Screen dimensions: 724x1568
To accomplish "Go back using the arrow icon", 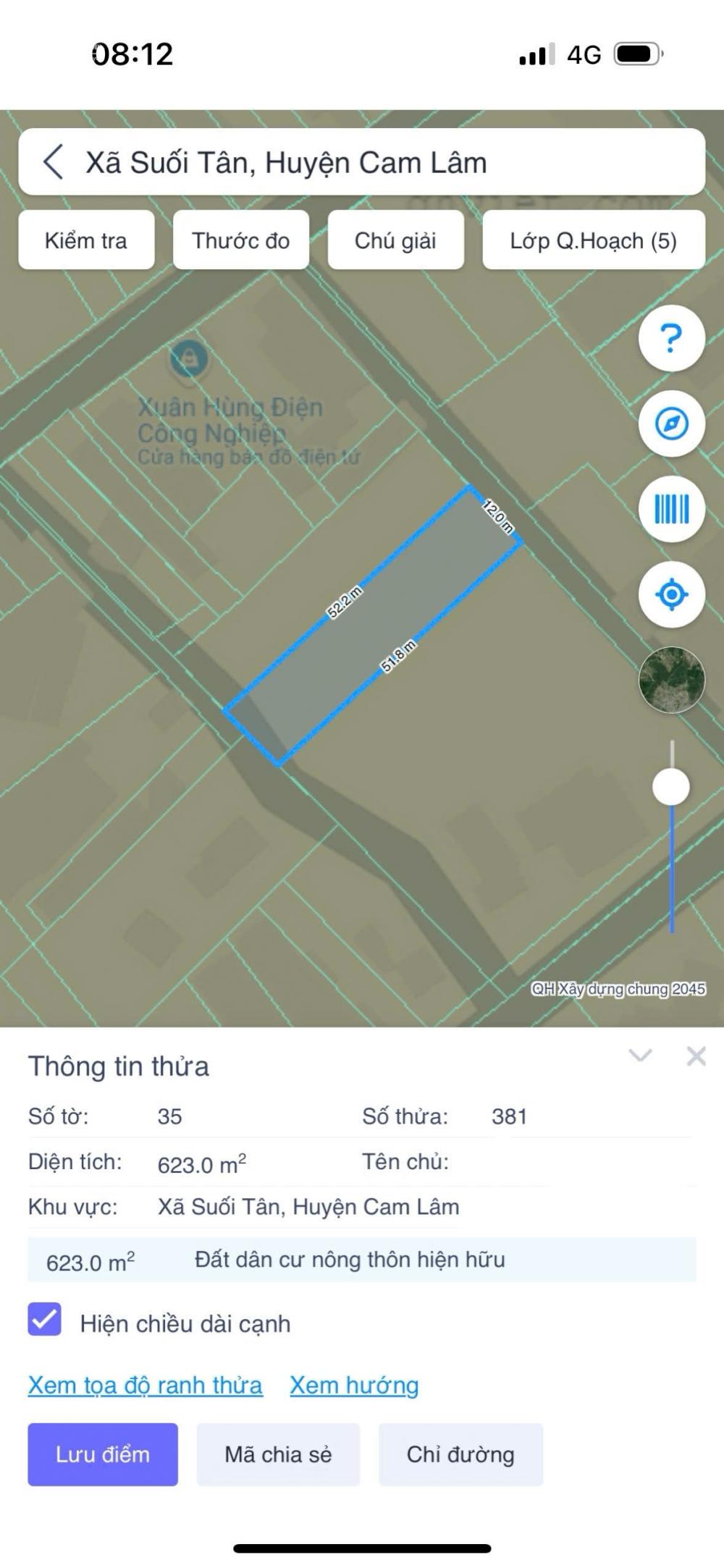I will coord(54,161).
